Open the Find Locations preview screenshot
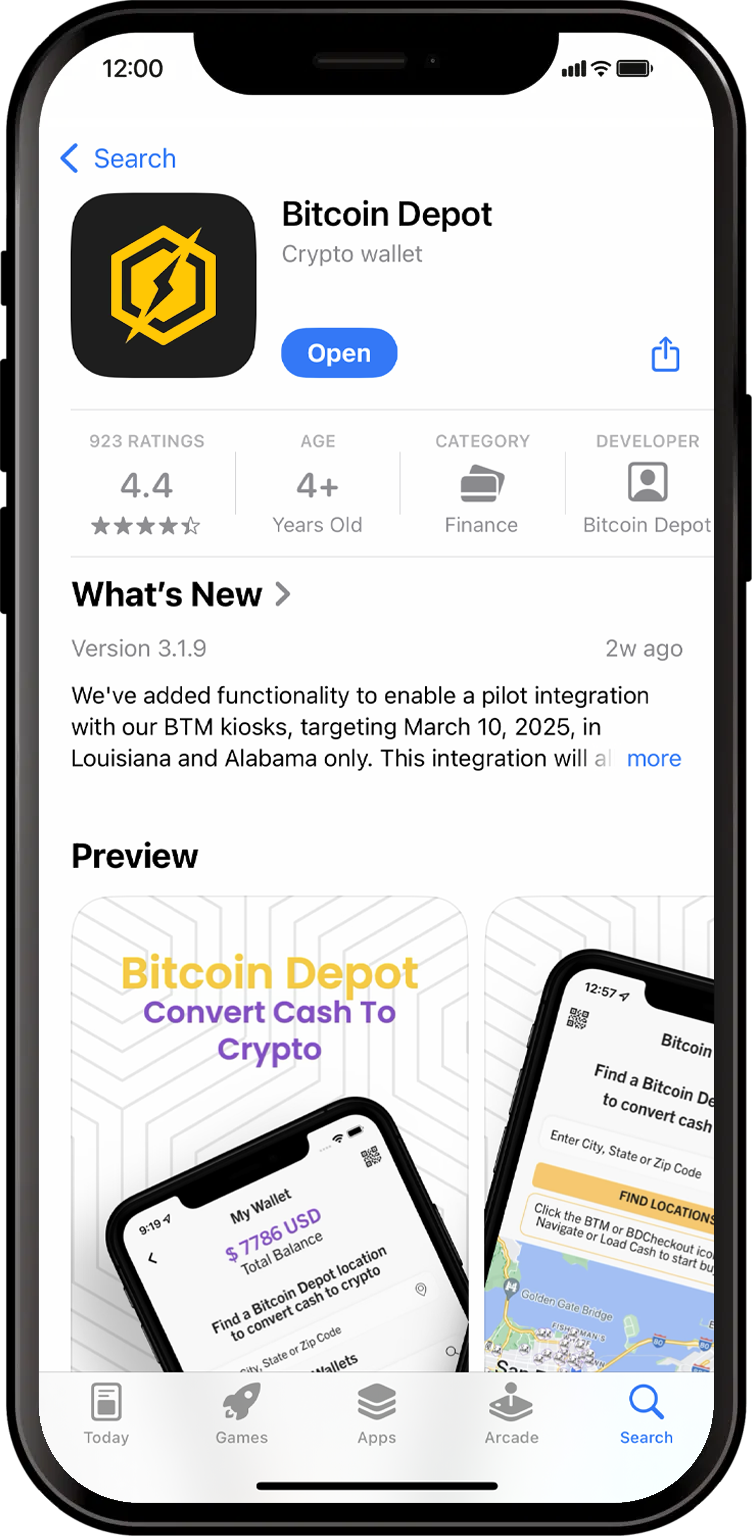Viewport: 752px width, 1536px height. [x=600, y=1130]
